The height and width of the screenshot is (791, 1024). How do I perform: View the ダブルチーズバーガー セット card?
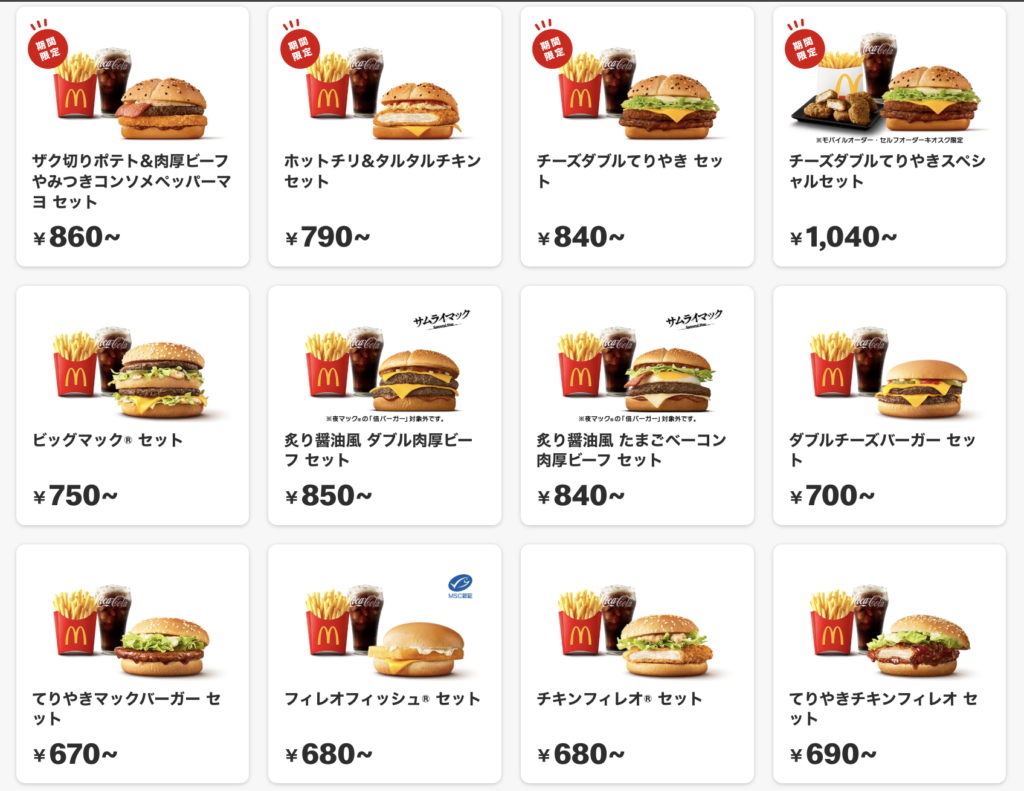(889, 405)
